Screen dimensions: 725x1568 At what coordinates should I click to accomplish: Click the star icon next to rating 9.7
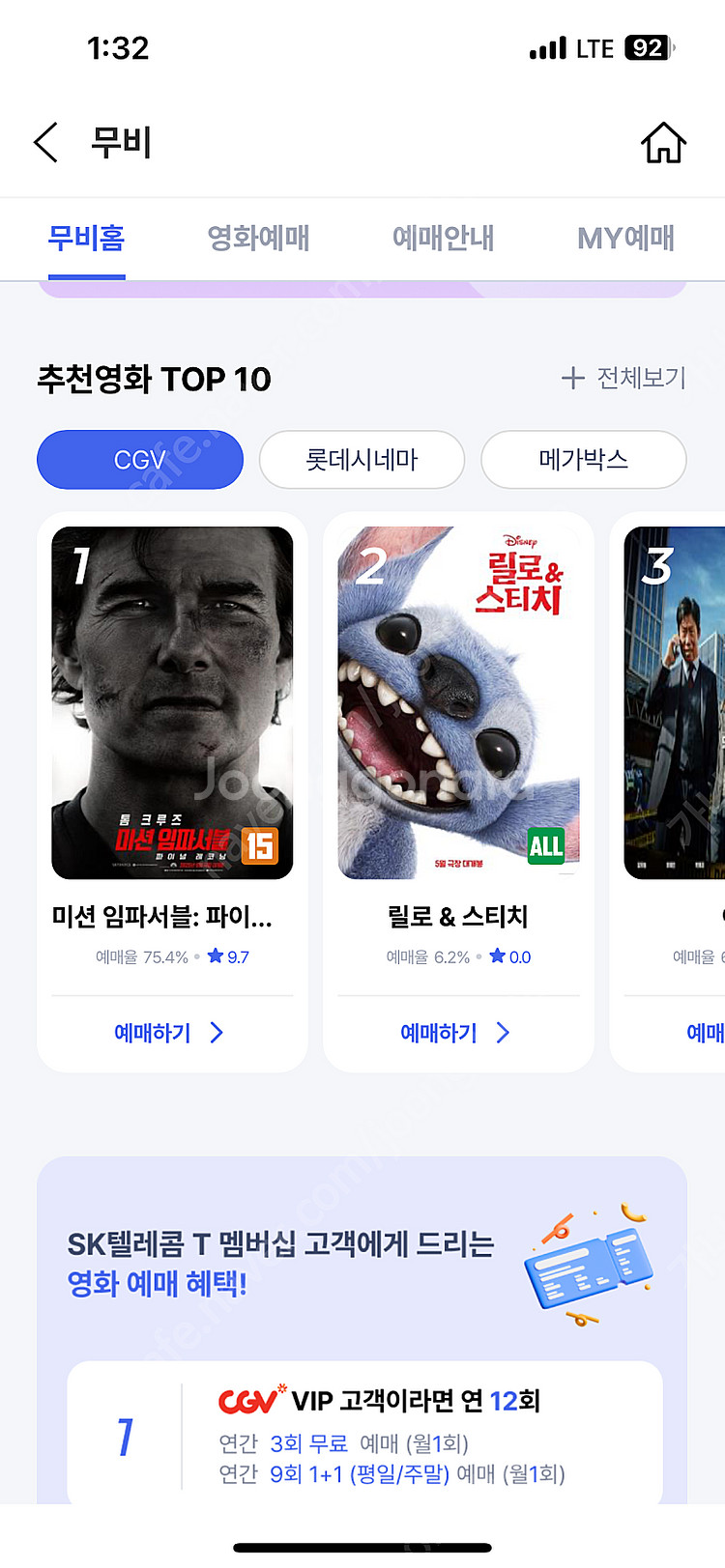(215, 956)
